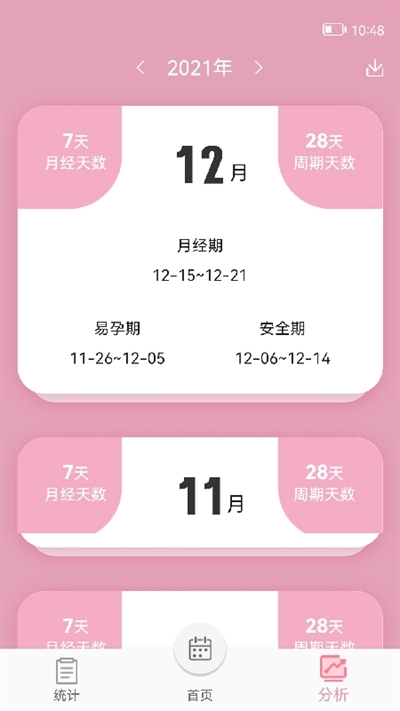Tap the download icon beside 2021年
The width and height of the screenshot is (400, 711).
click(x=375, y=68)
